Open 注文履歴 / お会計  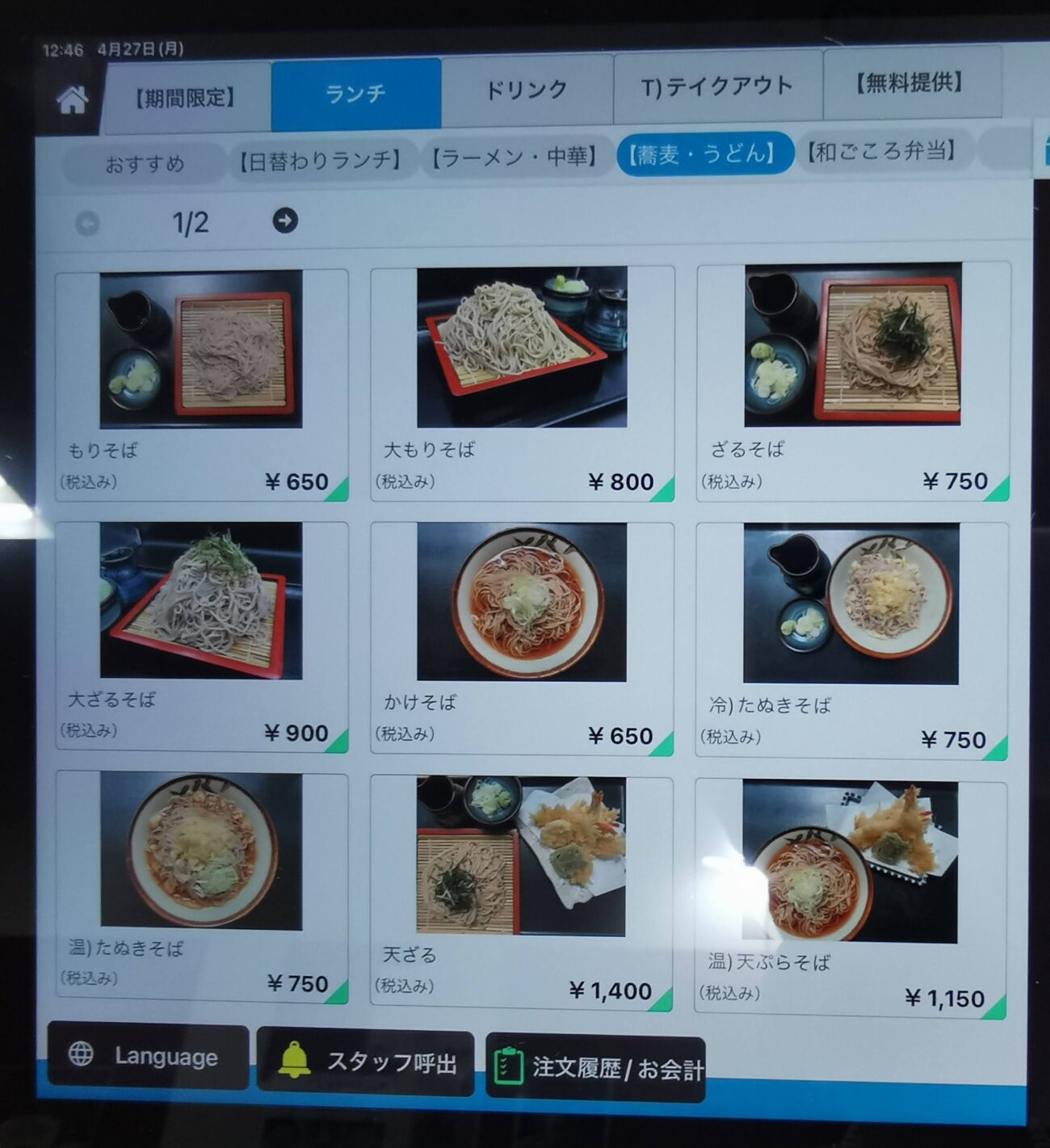595,1068
